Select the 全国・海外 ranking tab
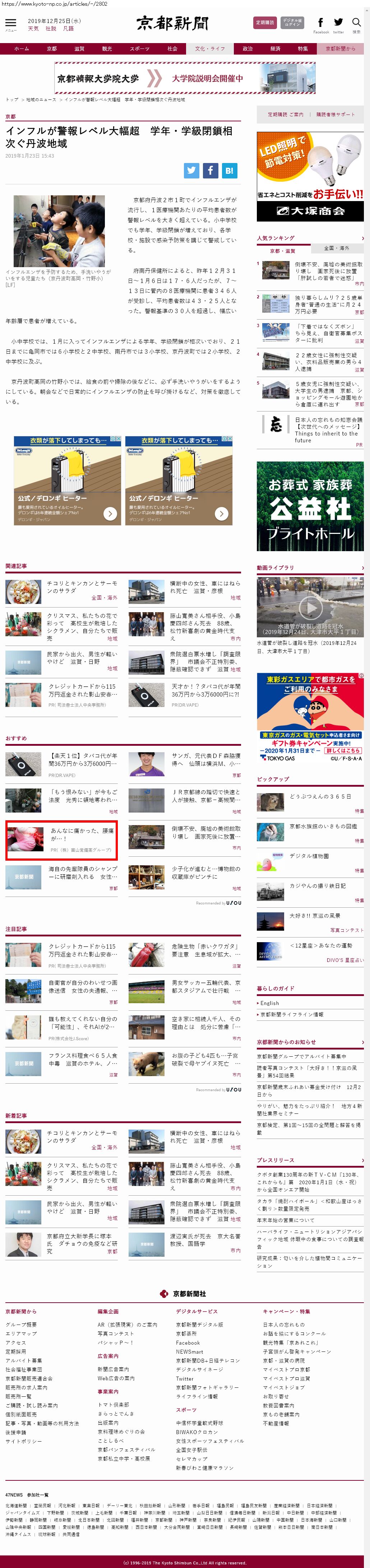 (337, 248)
